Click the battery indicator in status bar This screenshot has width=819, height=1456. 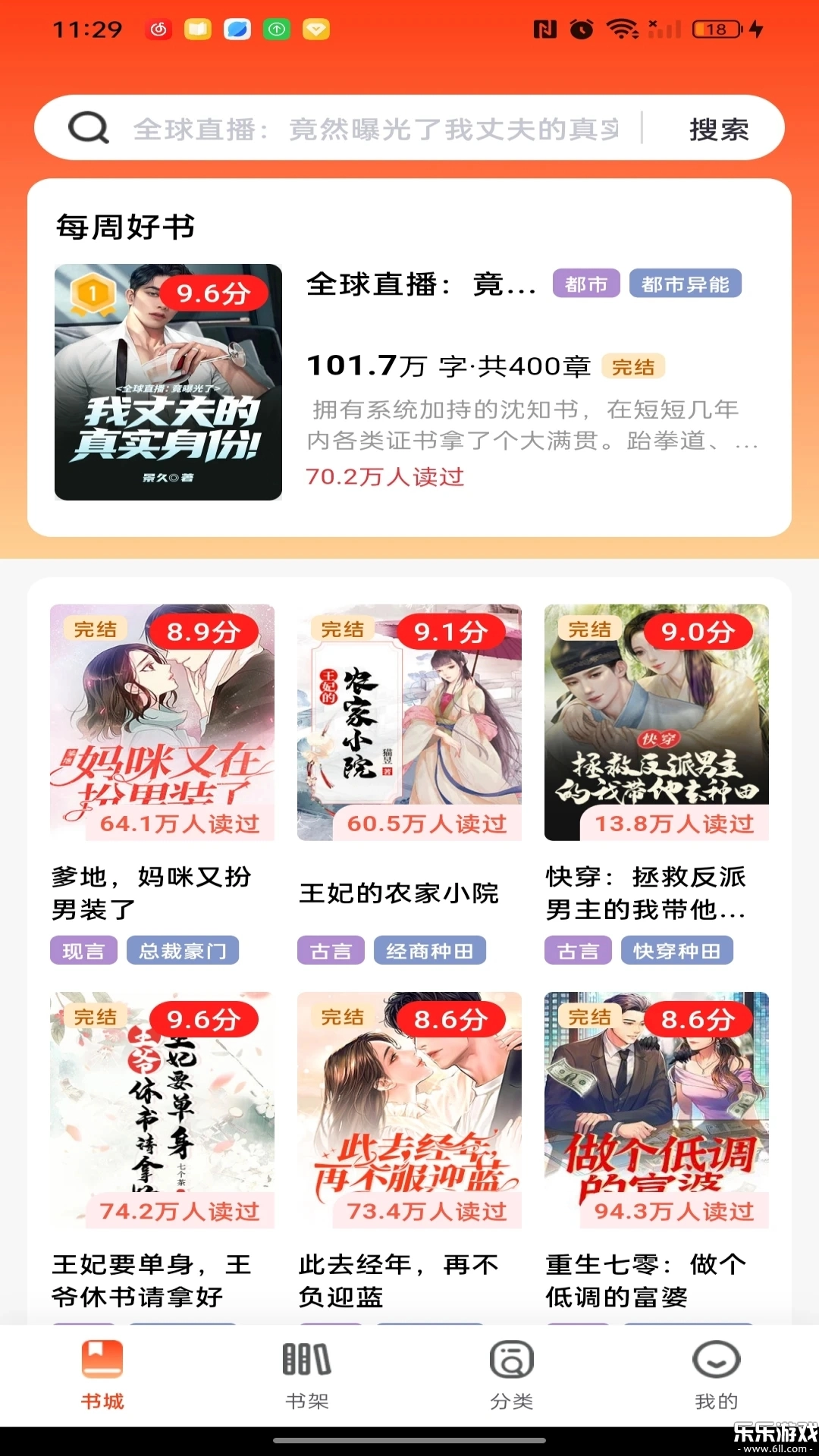715,27
